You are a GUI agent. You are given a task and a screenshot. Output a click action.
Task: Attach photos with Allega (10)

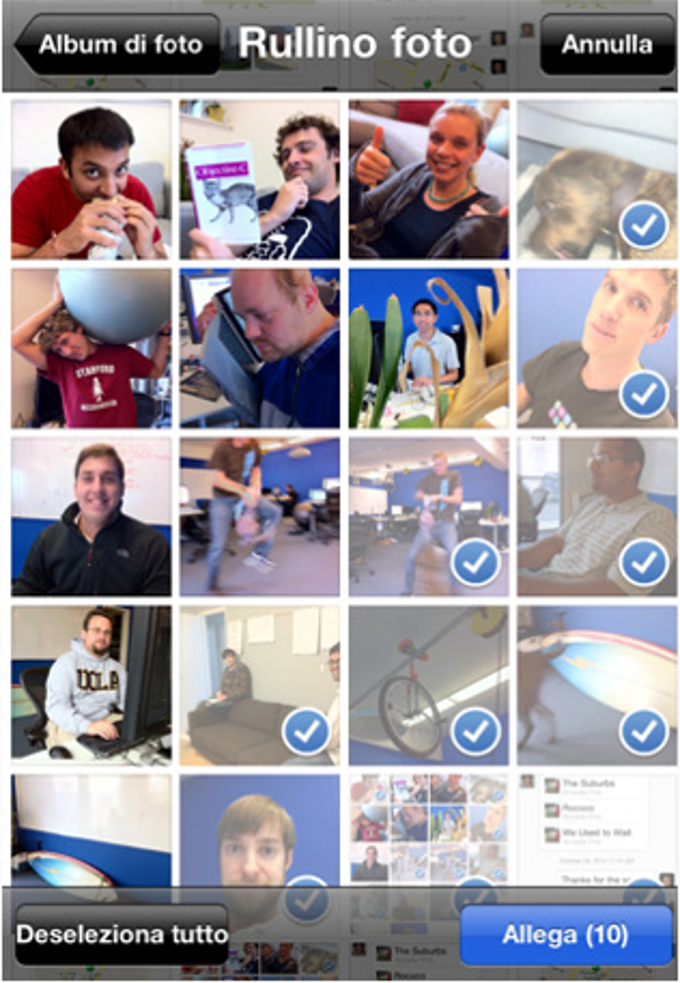click(566, 934)
